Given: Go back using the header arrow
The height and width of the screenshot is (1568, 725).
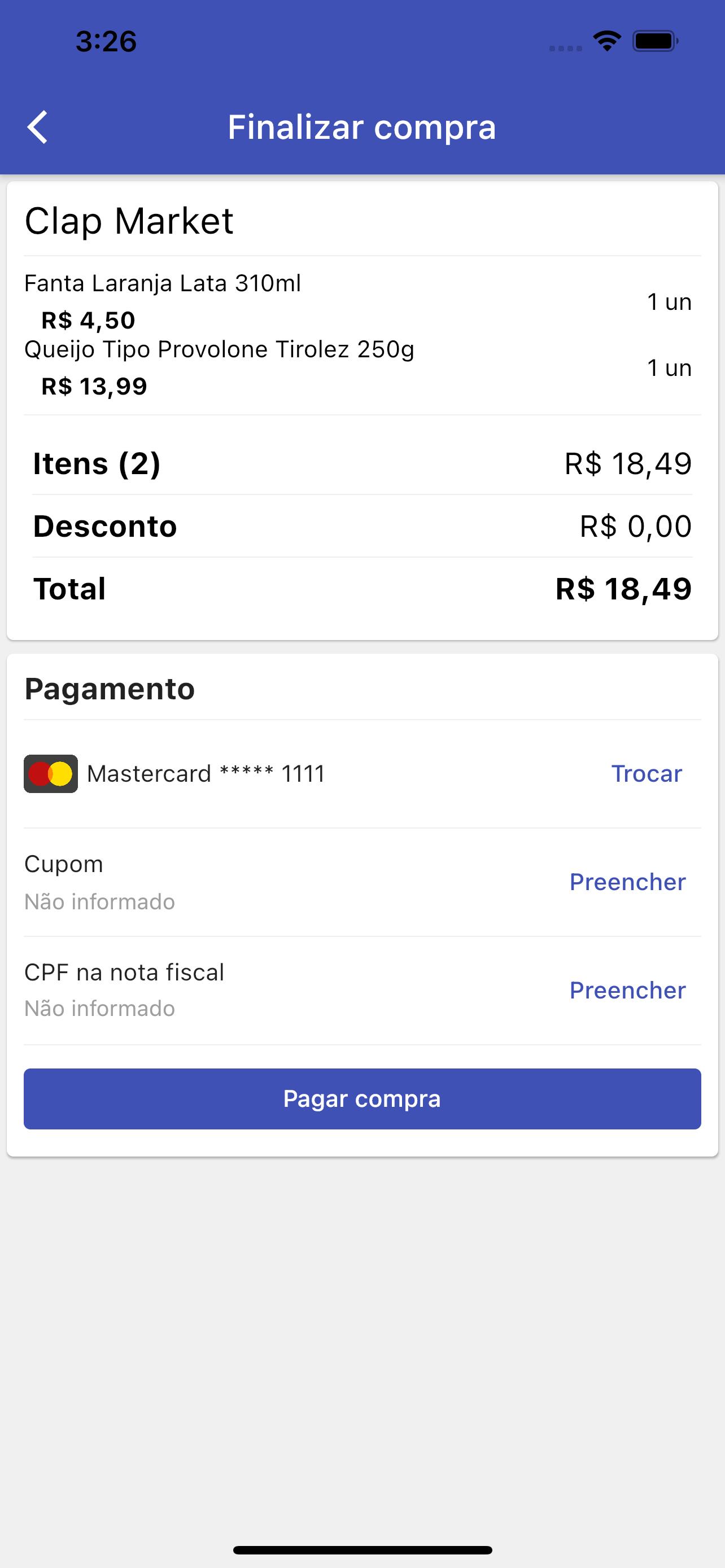Looking at the screenshot, I should pos(37,127).
